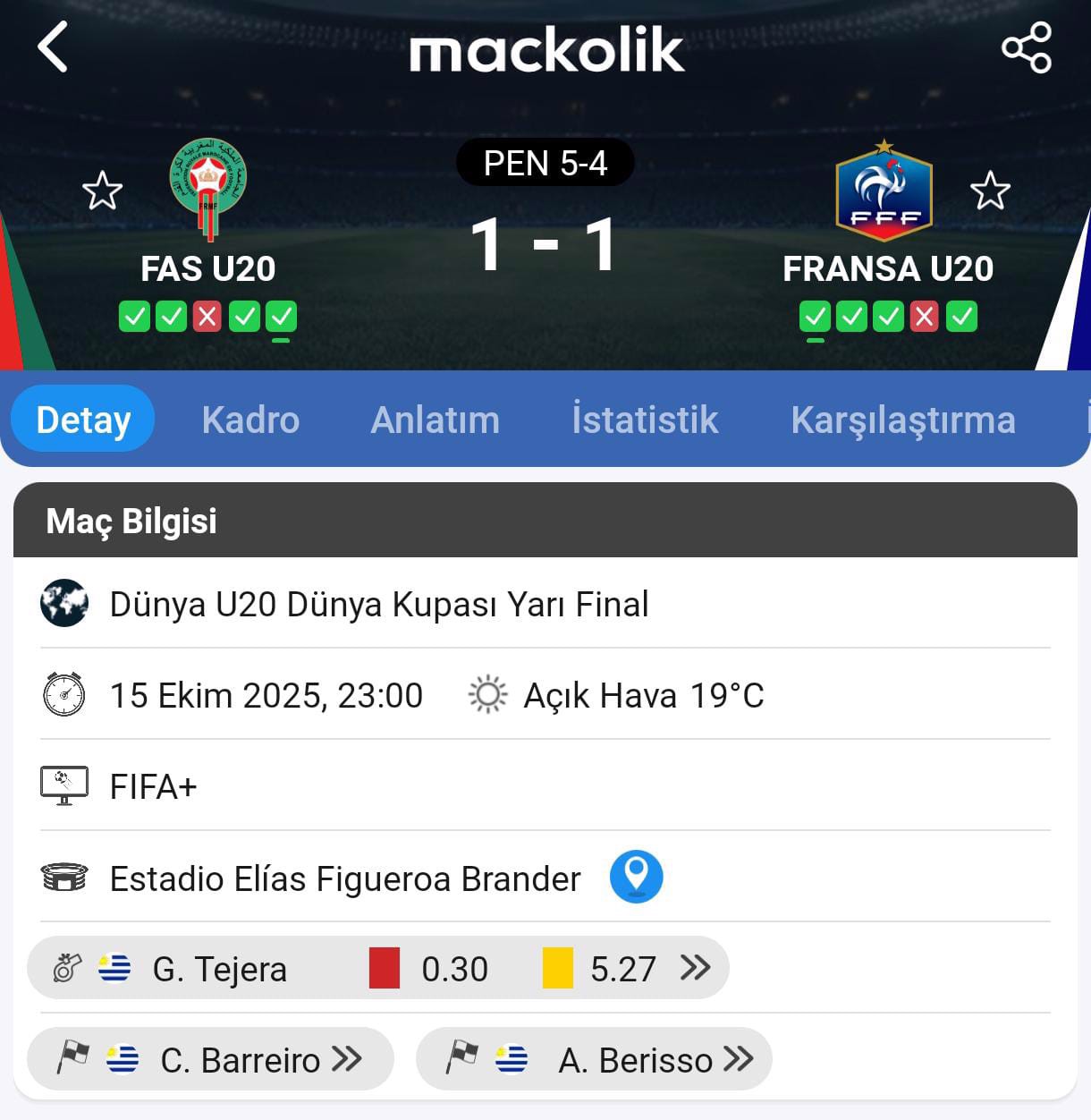Image resolution: width=1091 pixels, height=1120 pixels.
Task: Open the Fas U20 team crest
Action: point(208,190)
